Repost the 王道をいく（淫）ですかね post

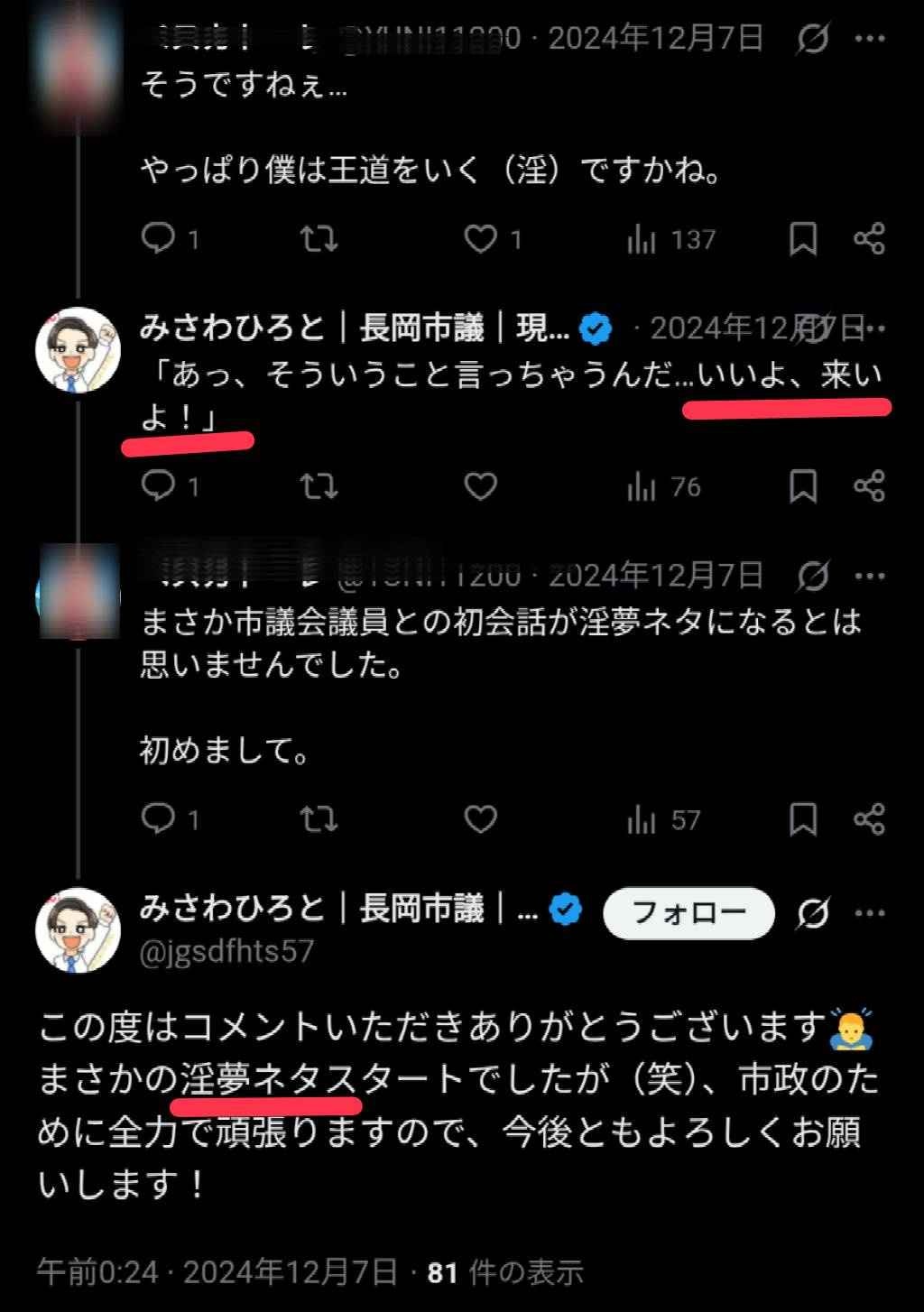[319, 239]
